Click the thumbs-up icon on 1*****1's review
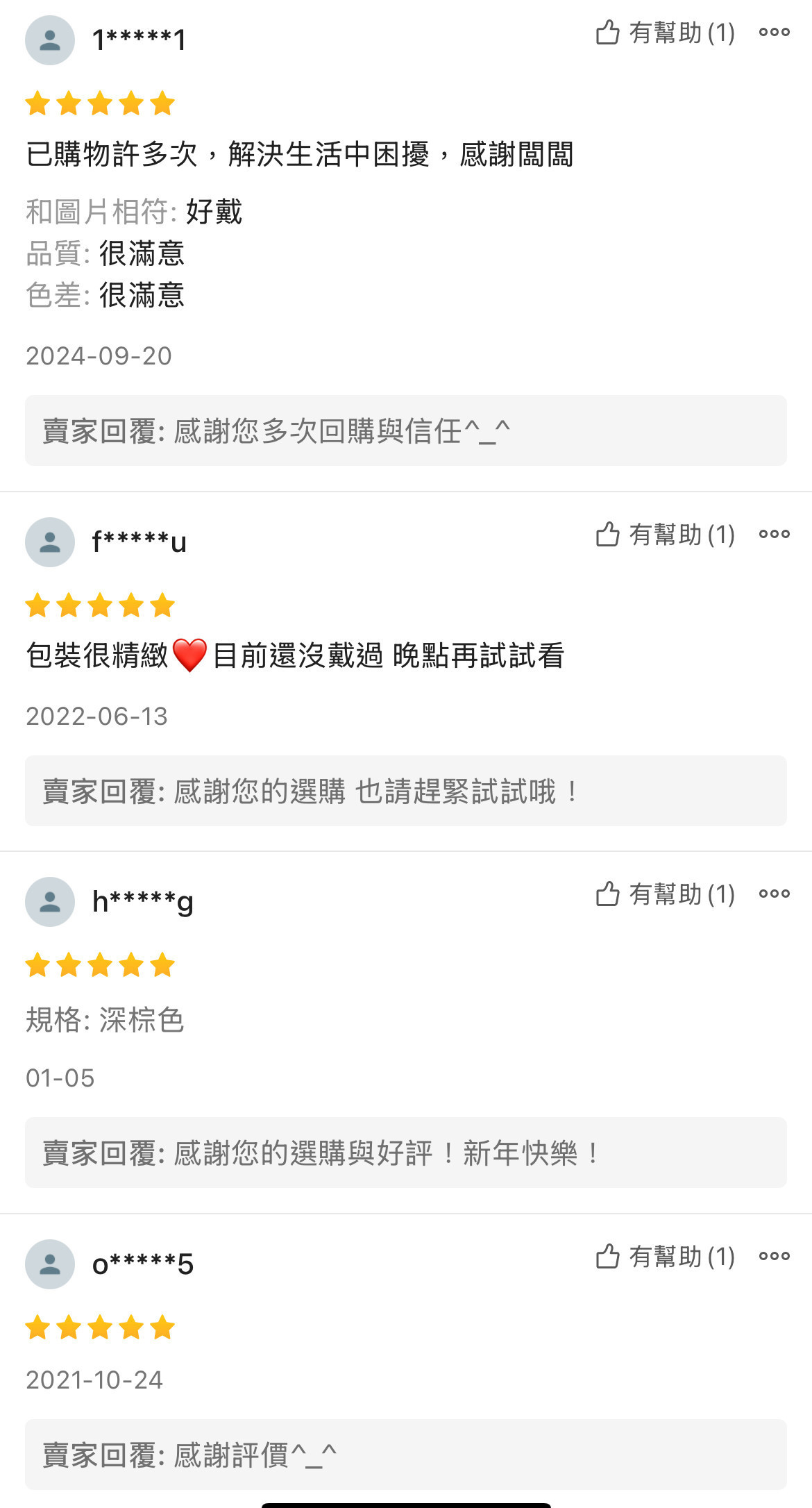The height and width of the screenshot is (1508, 812). point(607,32)
